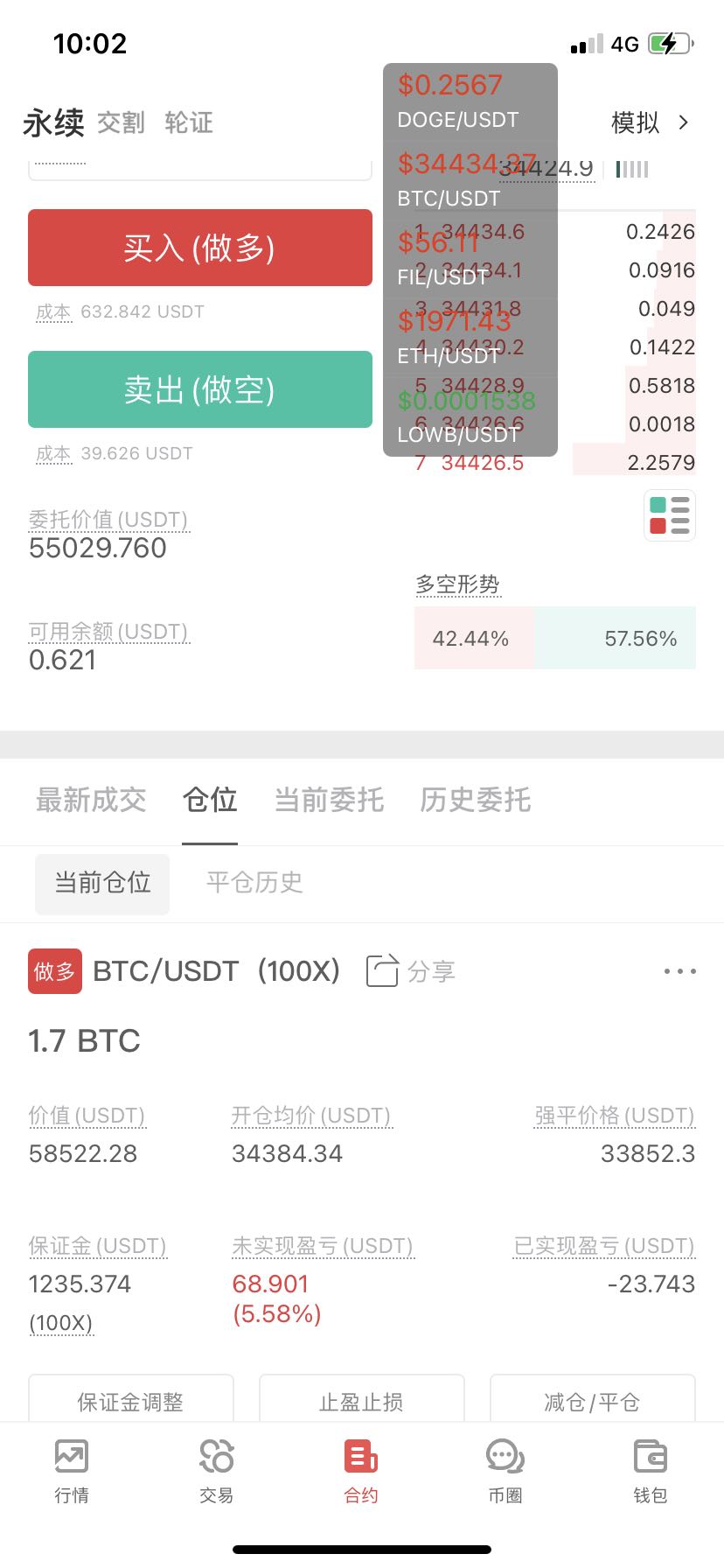Open the 模拟 simulation mode
Screen dimensions: 724x1568
click(650, 122)
